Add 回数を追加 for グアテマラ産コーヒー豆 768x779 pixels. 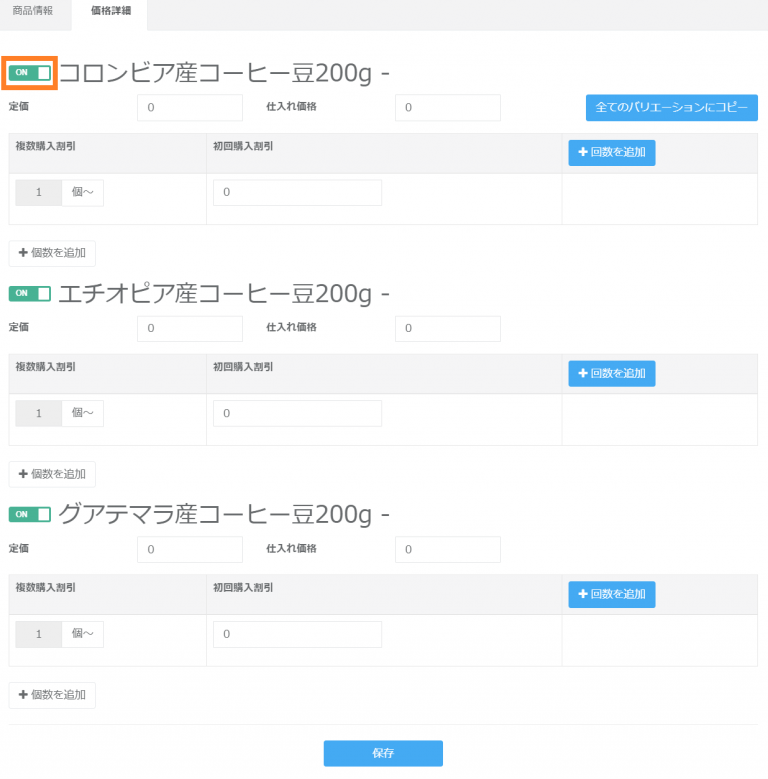[x=612, y=594]
